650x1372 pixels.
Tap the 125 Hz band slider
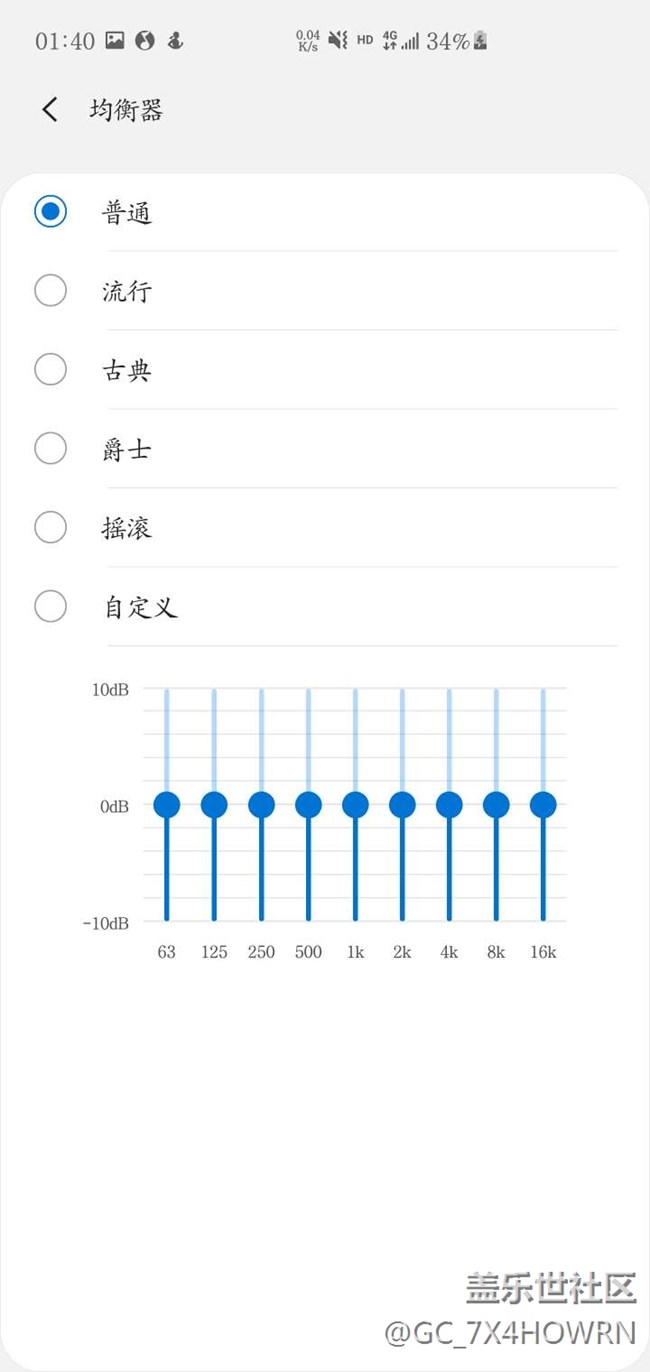(214, 804)
